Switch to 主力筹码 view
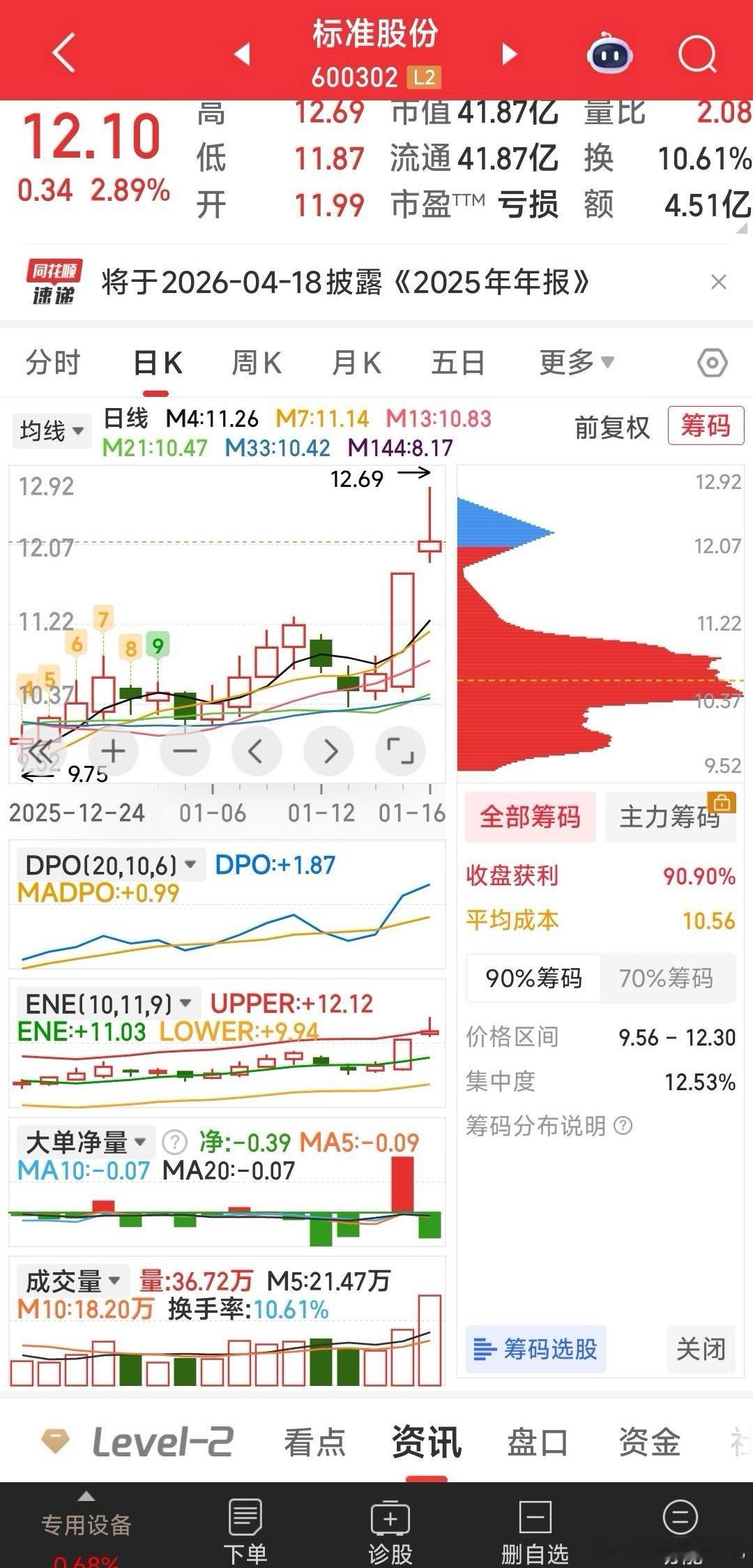753x1568 pixels. pos(670,817)
